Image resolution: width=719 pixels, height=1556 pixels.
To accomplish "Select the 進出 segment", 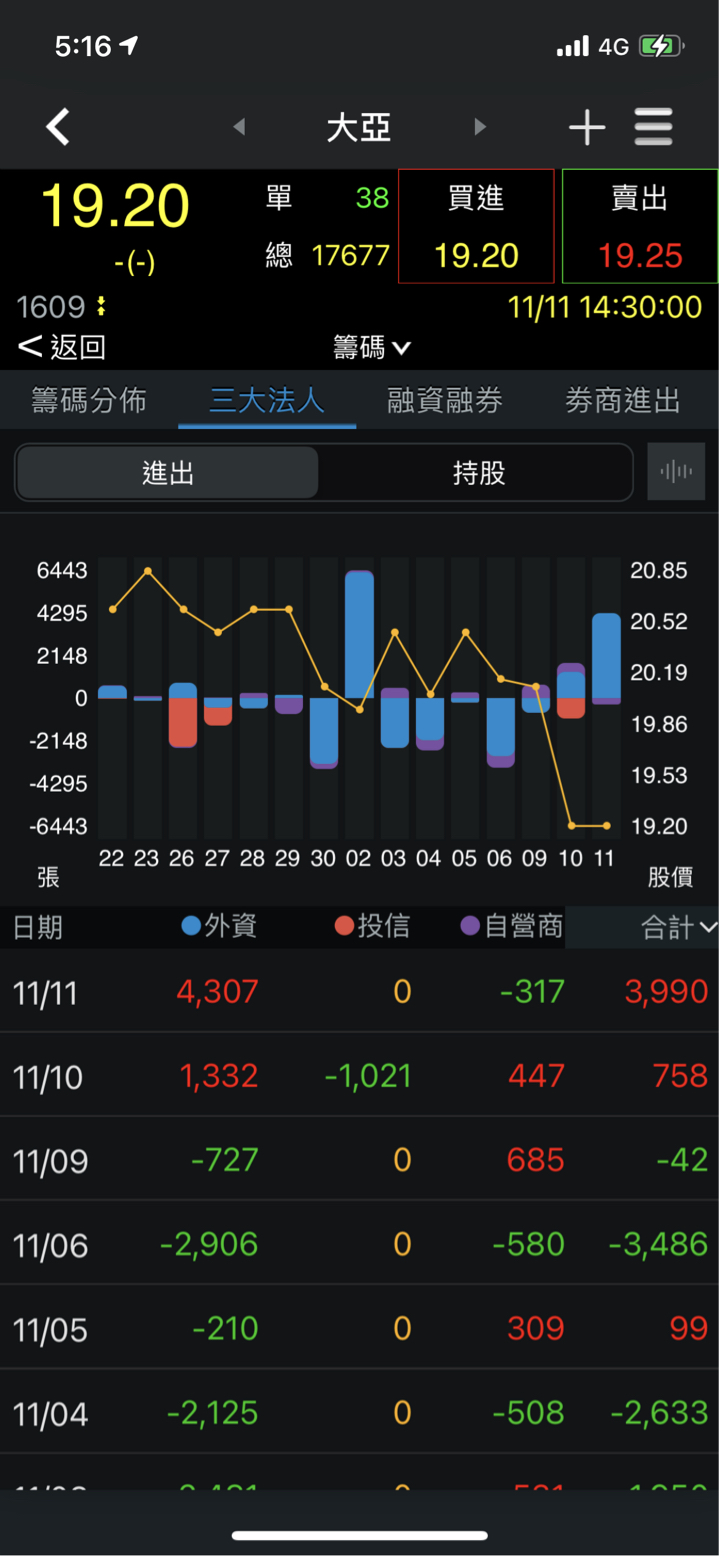I will [168, 473].
